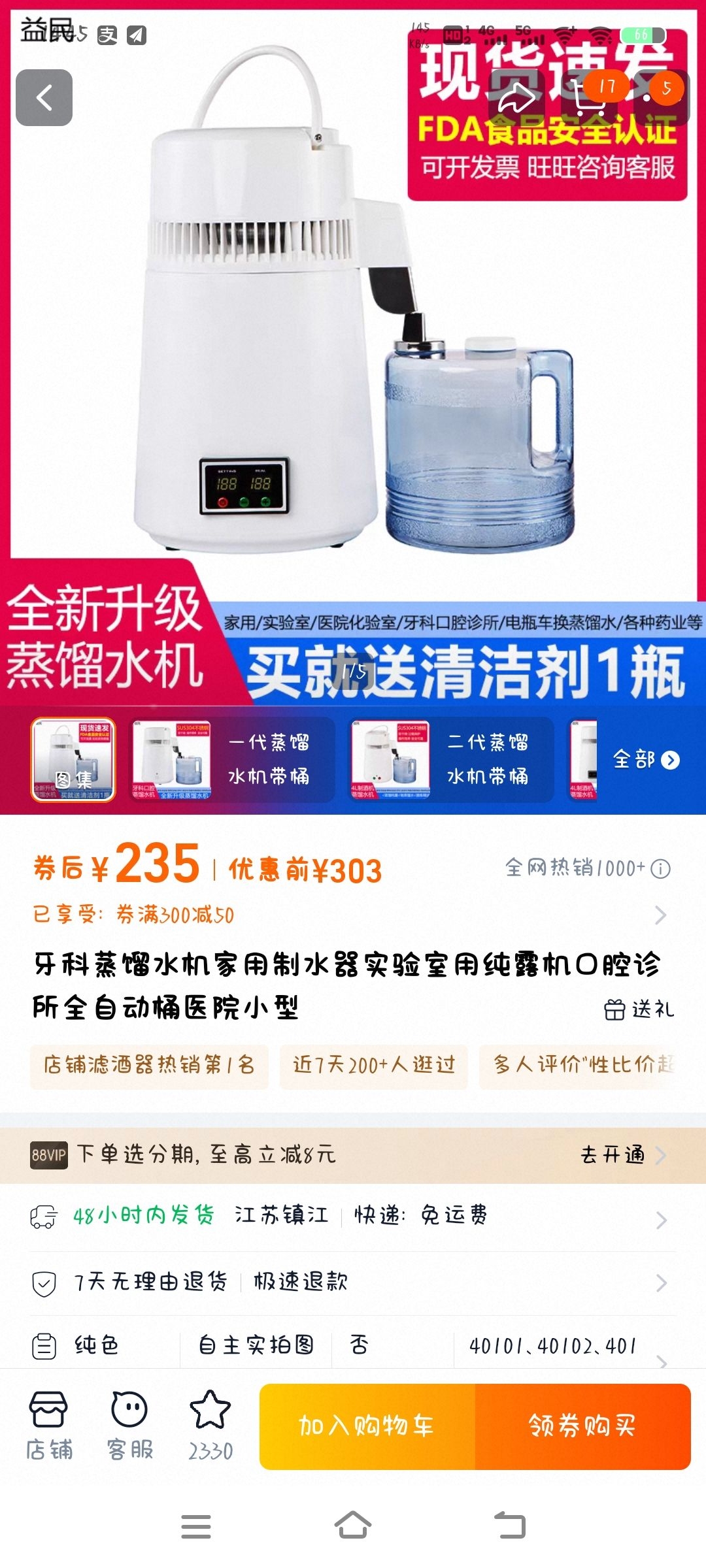This screenshot has height=1568, width=706.
Task: Tap 加入购物车
Action: (367, 1426)
